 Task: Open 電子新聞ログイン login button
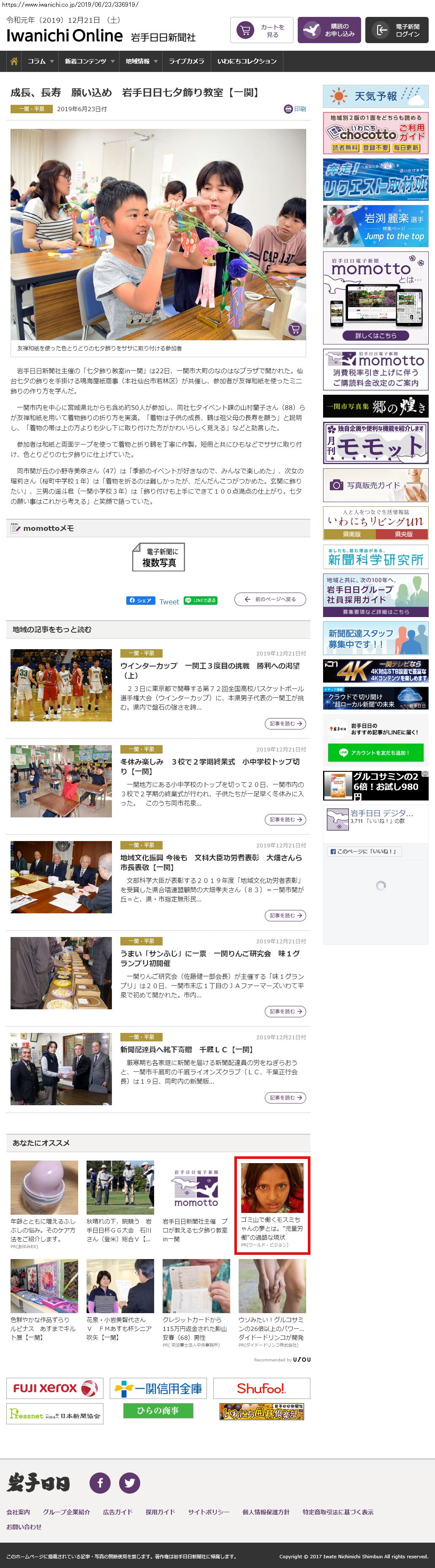pos(396,30)
